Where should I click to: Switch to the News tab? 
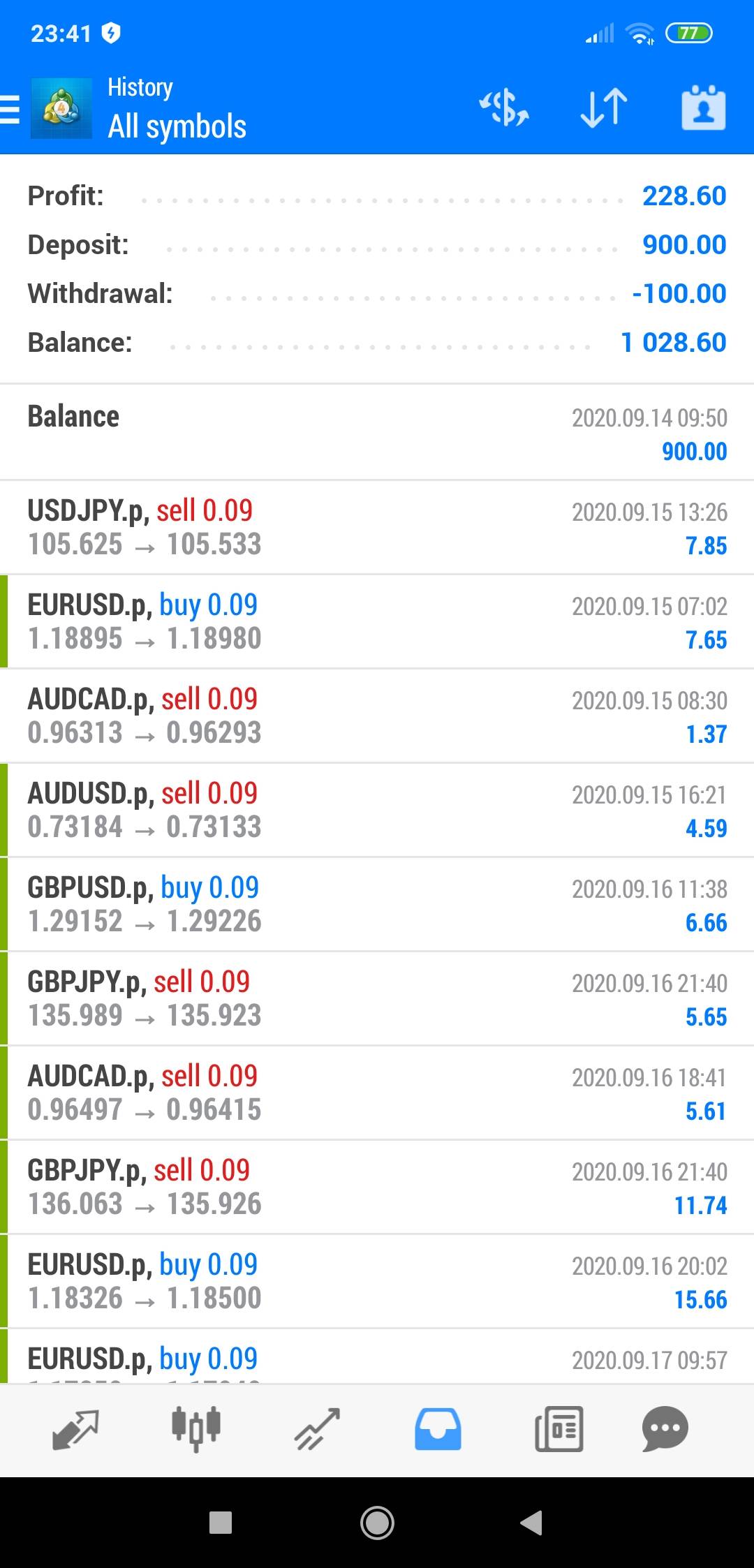pos(559,1429)
